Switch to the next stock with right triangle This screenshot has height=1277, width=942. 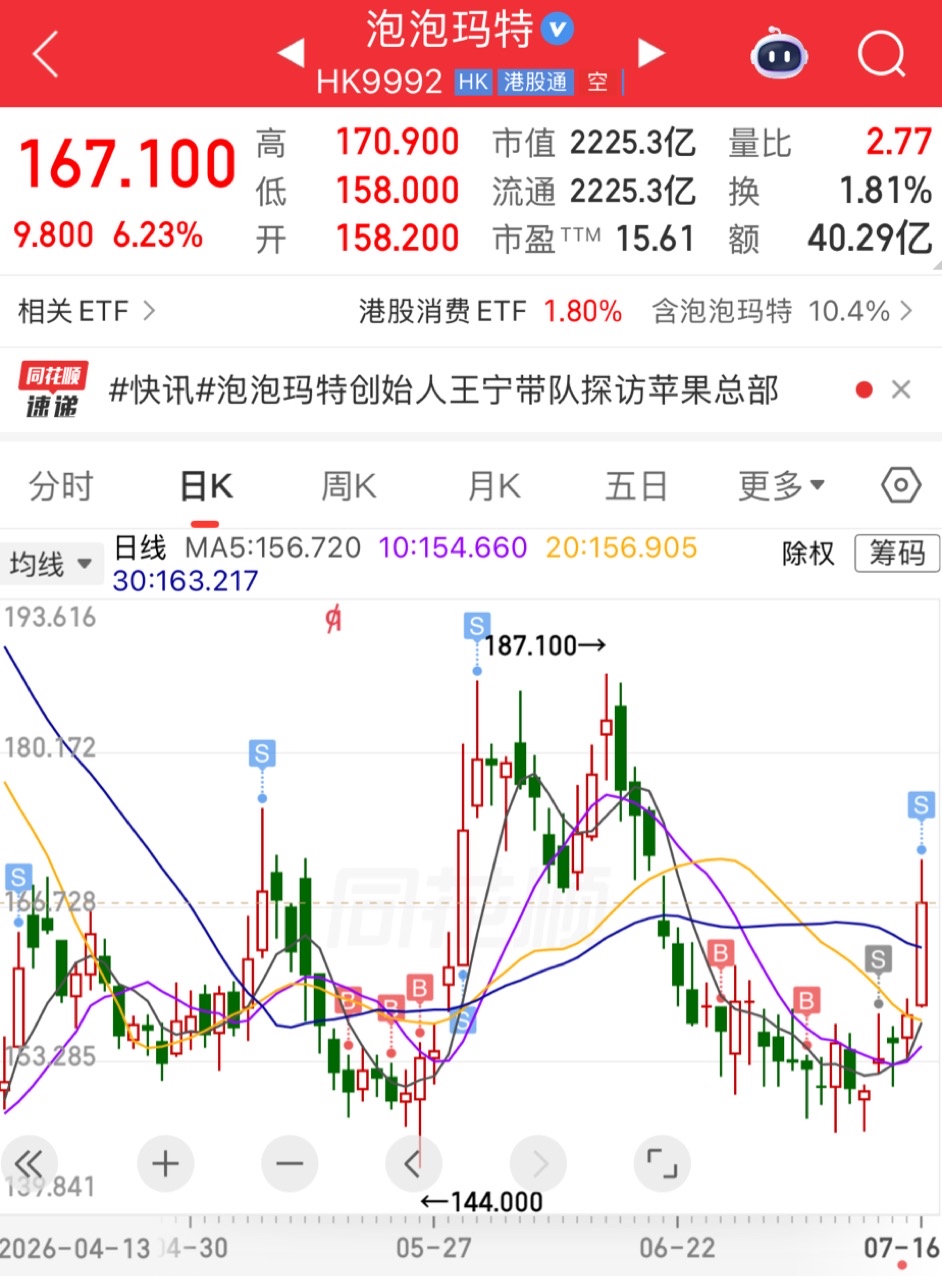pyautogui.click(x=652, y=54)
